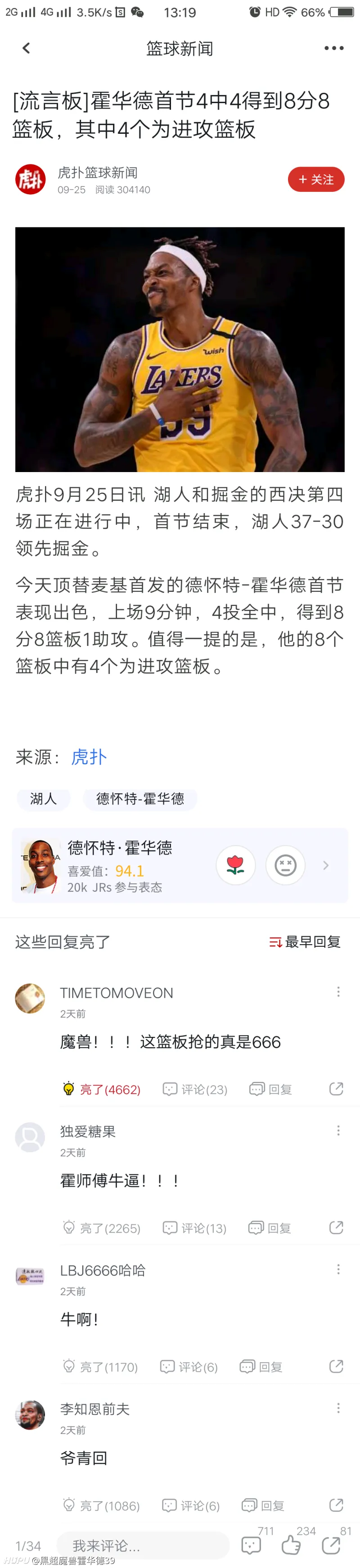
Task: Open the 德怀特·霍华德 player card chevron
Action: coord(326,865)
